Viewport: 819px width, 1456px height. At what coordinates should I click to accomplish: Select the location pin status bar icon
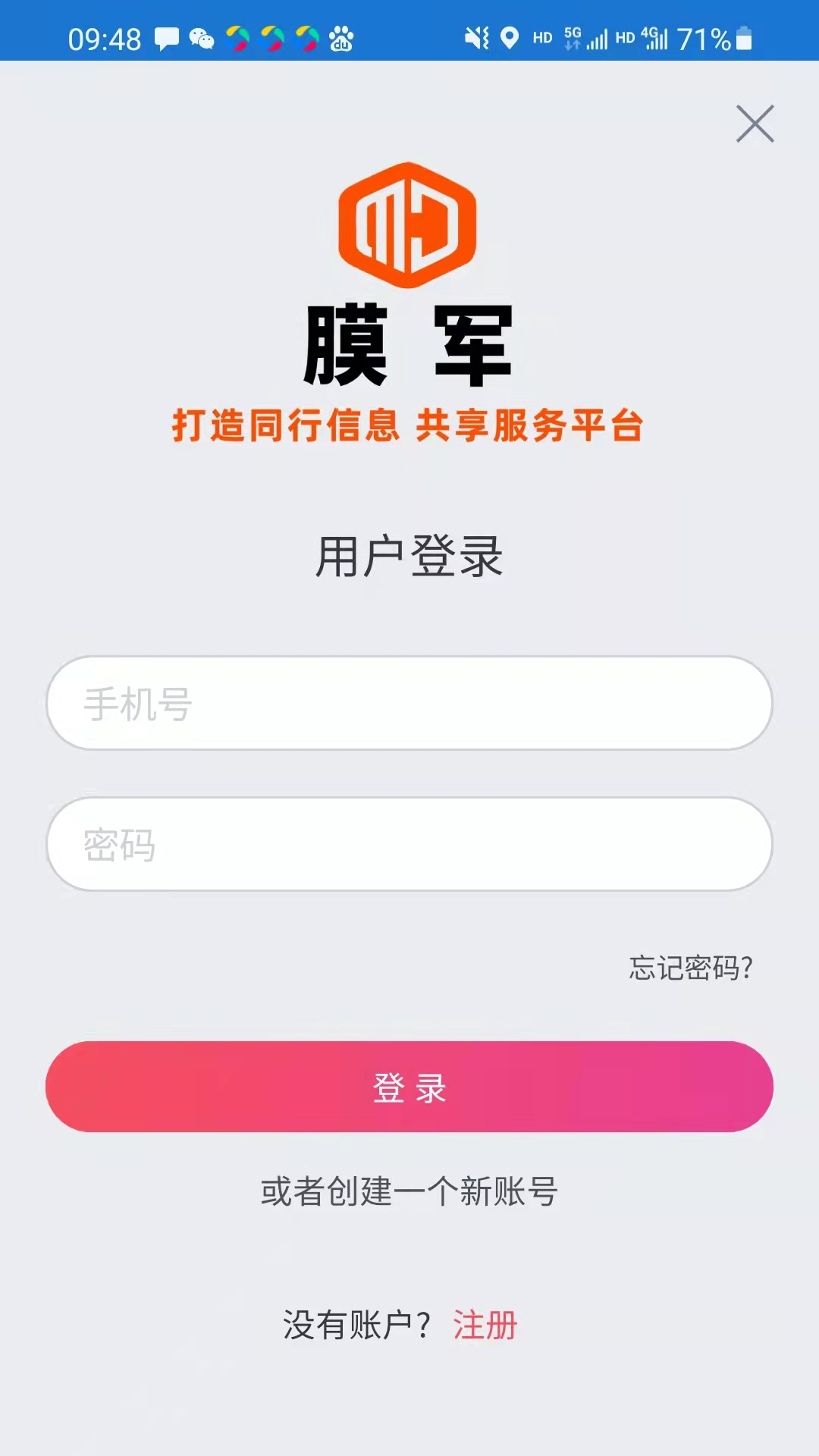[510, 36]
